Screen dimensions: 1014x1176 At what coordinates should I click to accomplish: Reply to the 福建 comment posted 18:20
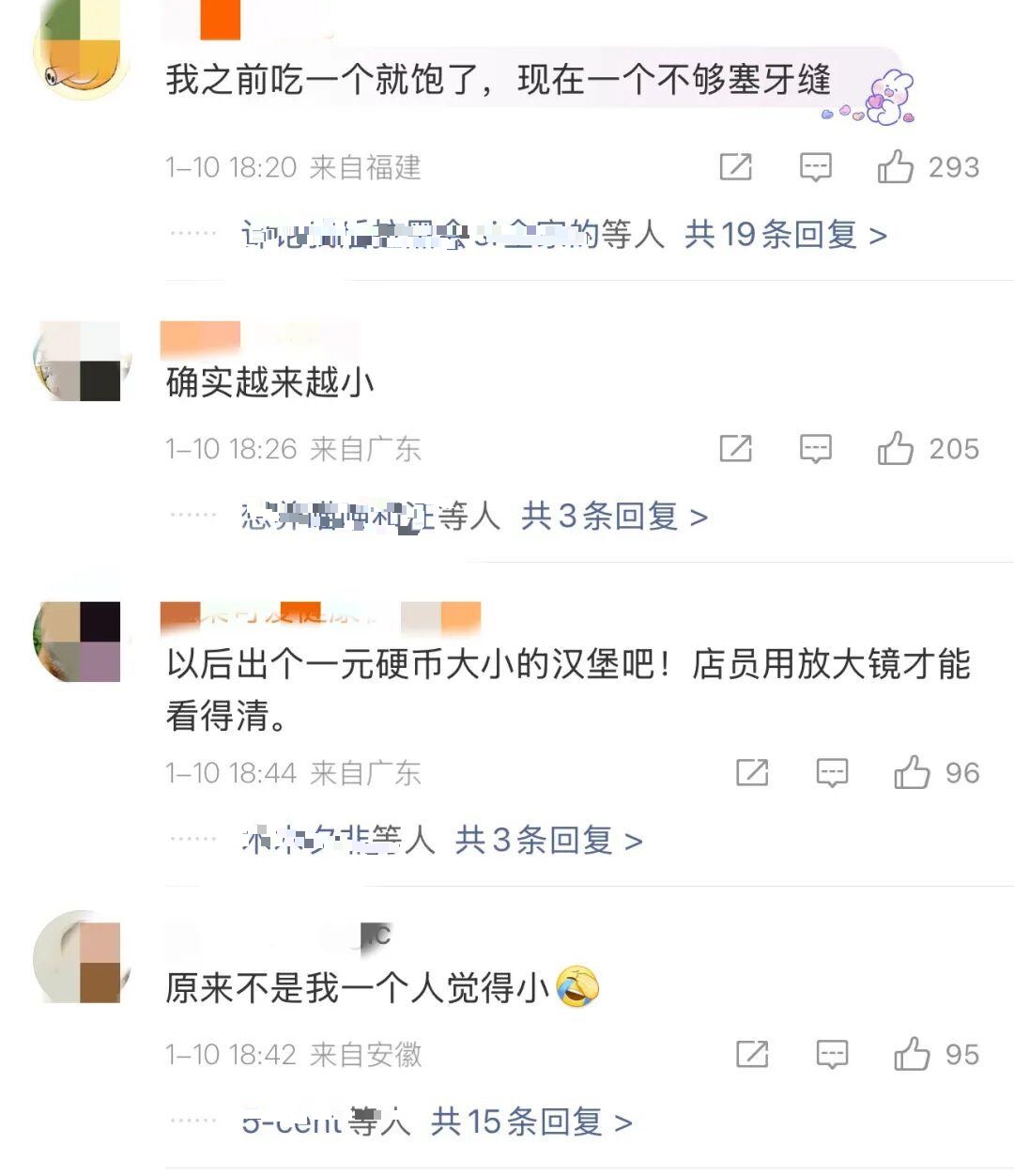coord(815,167)
